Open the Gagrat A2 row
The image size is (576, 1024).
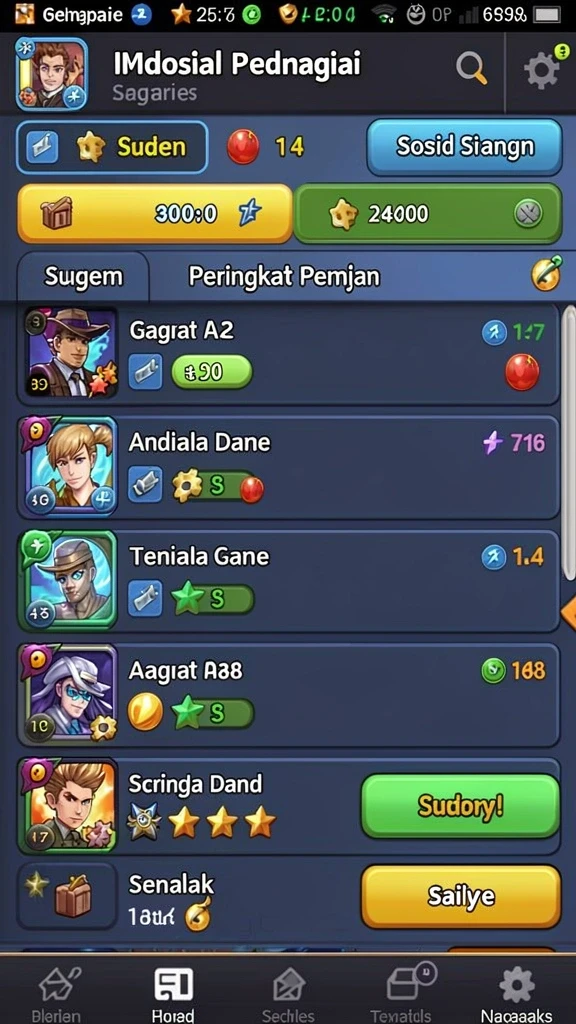pyautogui.click(x=288, y=353)
